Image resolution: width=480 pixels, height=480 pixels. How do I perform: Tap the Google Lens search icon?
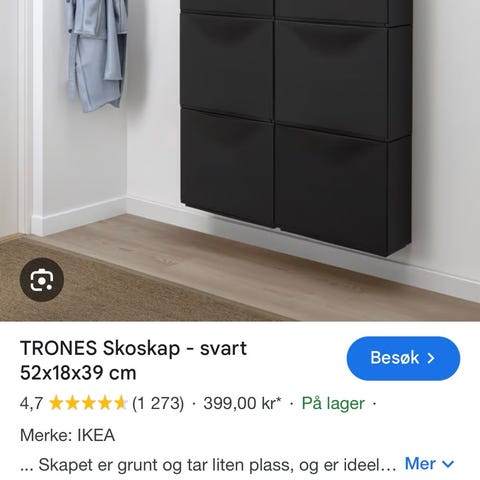(42, 280)
